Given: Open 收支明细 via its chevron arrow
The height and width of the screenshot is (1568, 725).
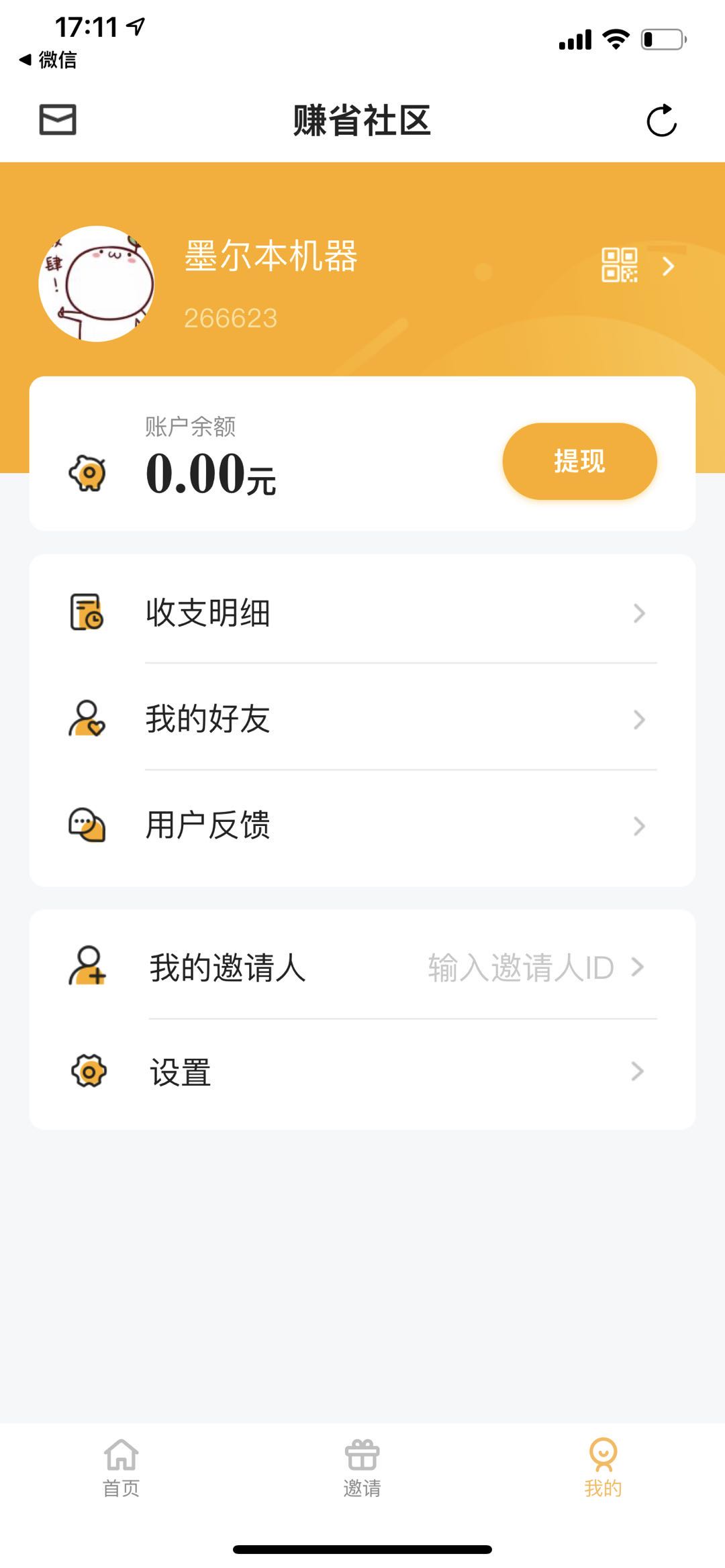Looking at the screenshot, I should (638, 612).
